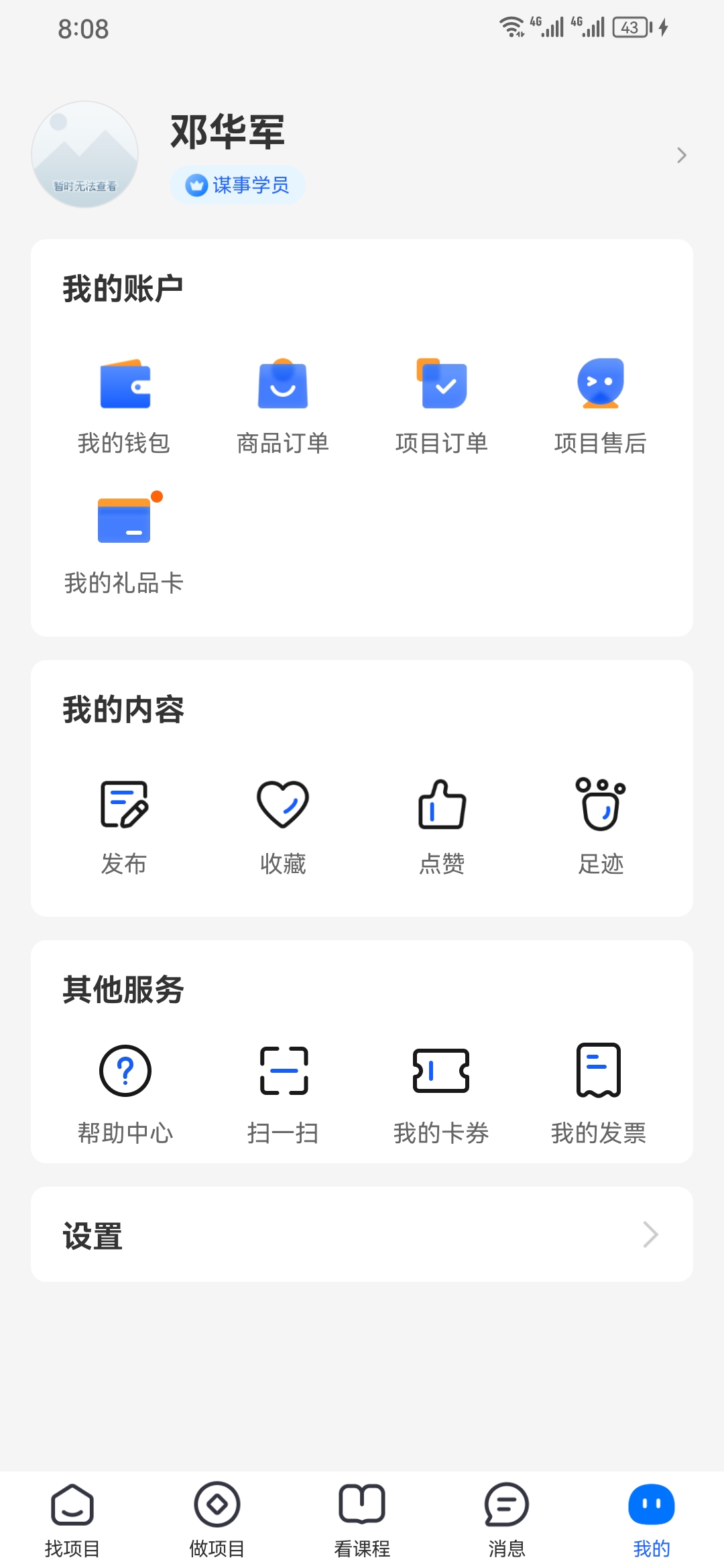
Task: View my 发布 posts
Action: point(125,826)
